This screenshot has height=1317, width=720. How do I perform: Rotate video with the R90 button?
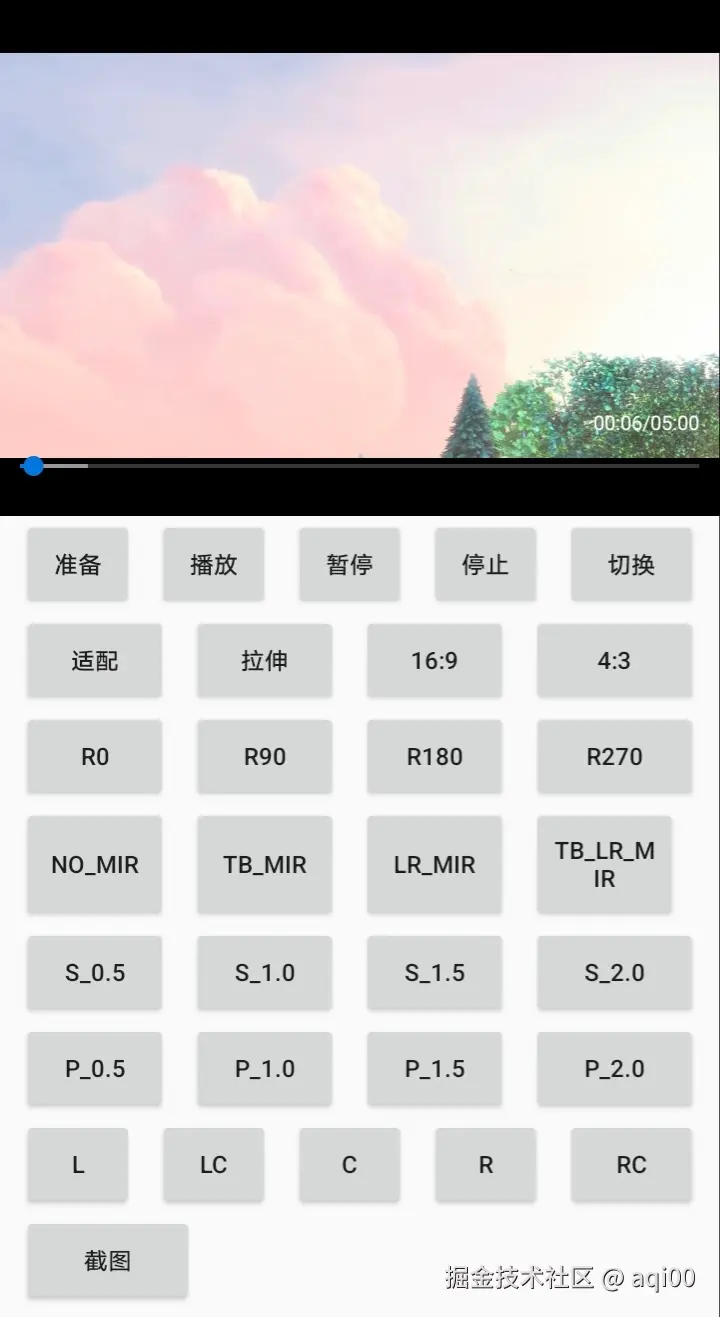coord(264,756)
